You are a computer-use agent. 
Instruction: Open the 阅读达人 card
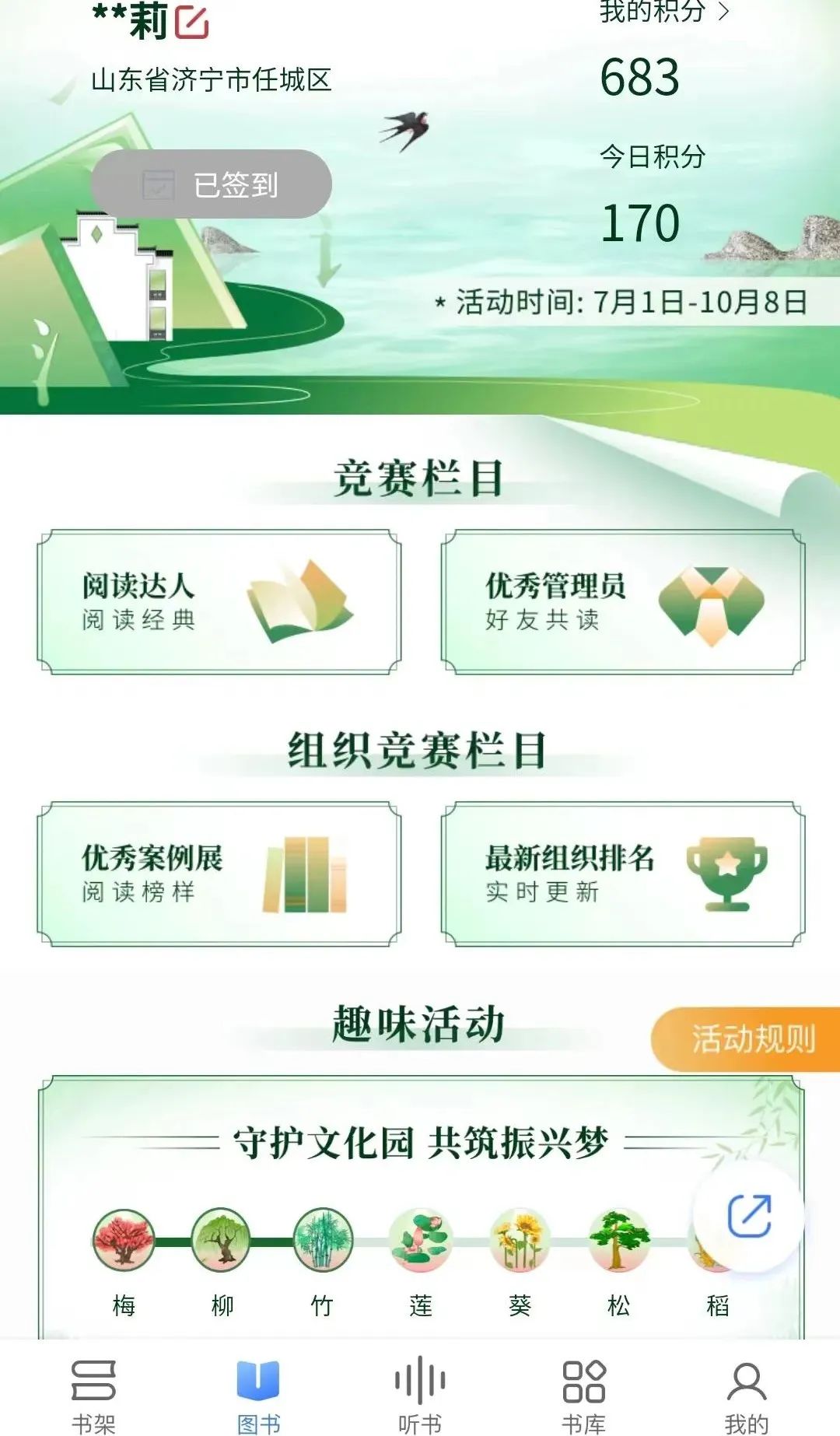click(219, 602)
